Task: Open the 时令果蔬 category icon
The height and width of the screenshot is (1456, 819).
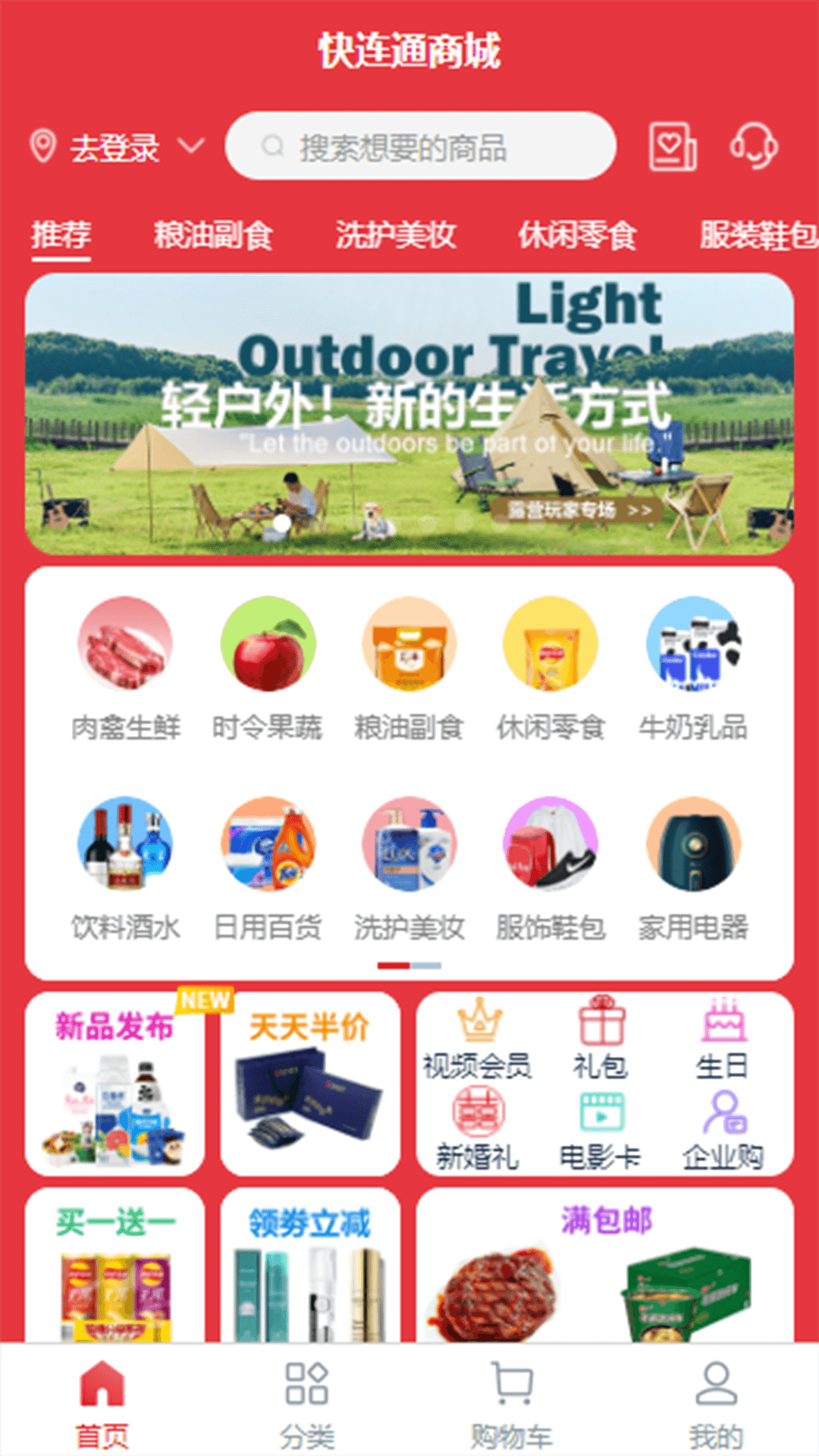Action: [269, 644]
